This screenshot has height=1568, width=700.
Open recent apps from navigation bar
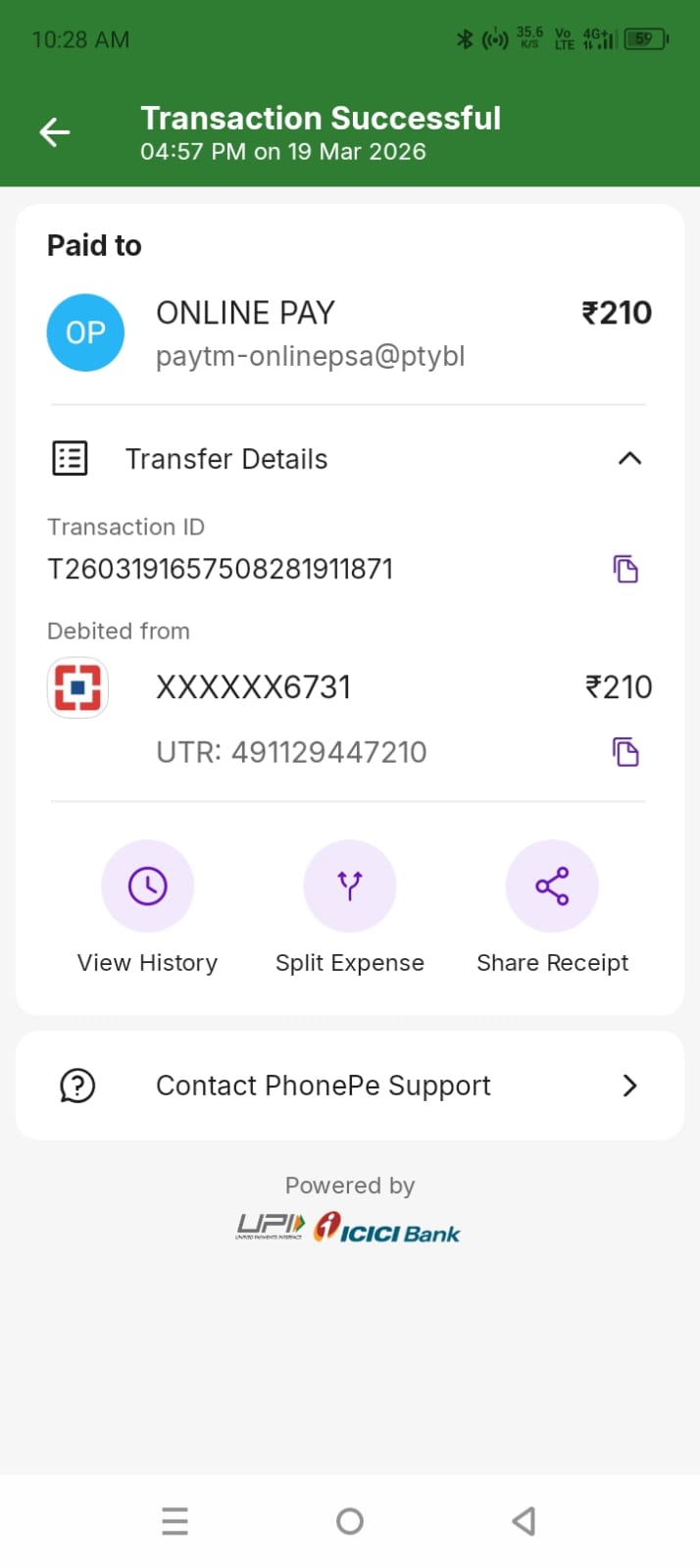click(x=175, y=1521)
